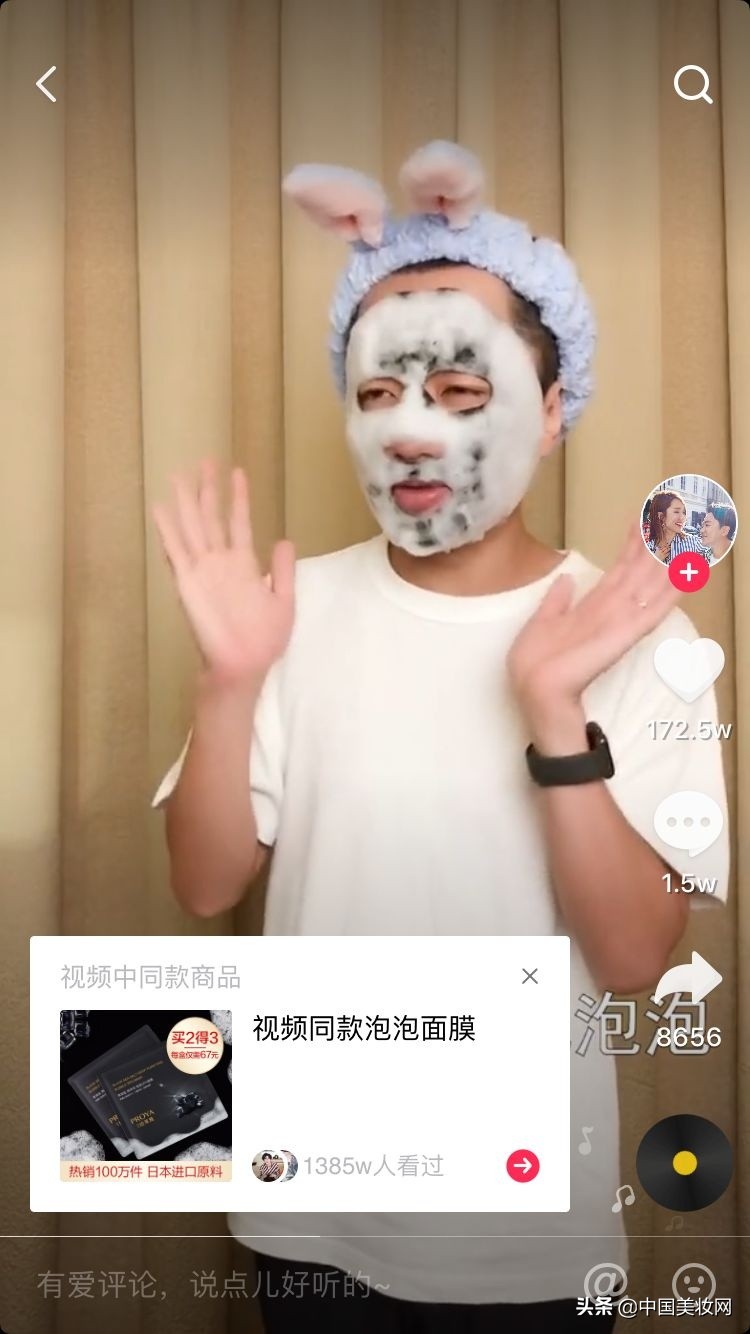The image size is (750, 1334).
Task: Open the 视频同款泡泡面膜 product image
Action: pos(146,1096)
